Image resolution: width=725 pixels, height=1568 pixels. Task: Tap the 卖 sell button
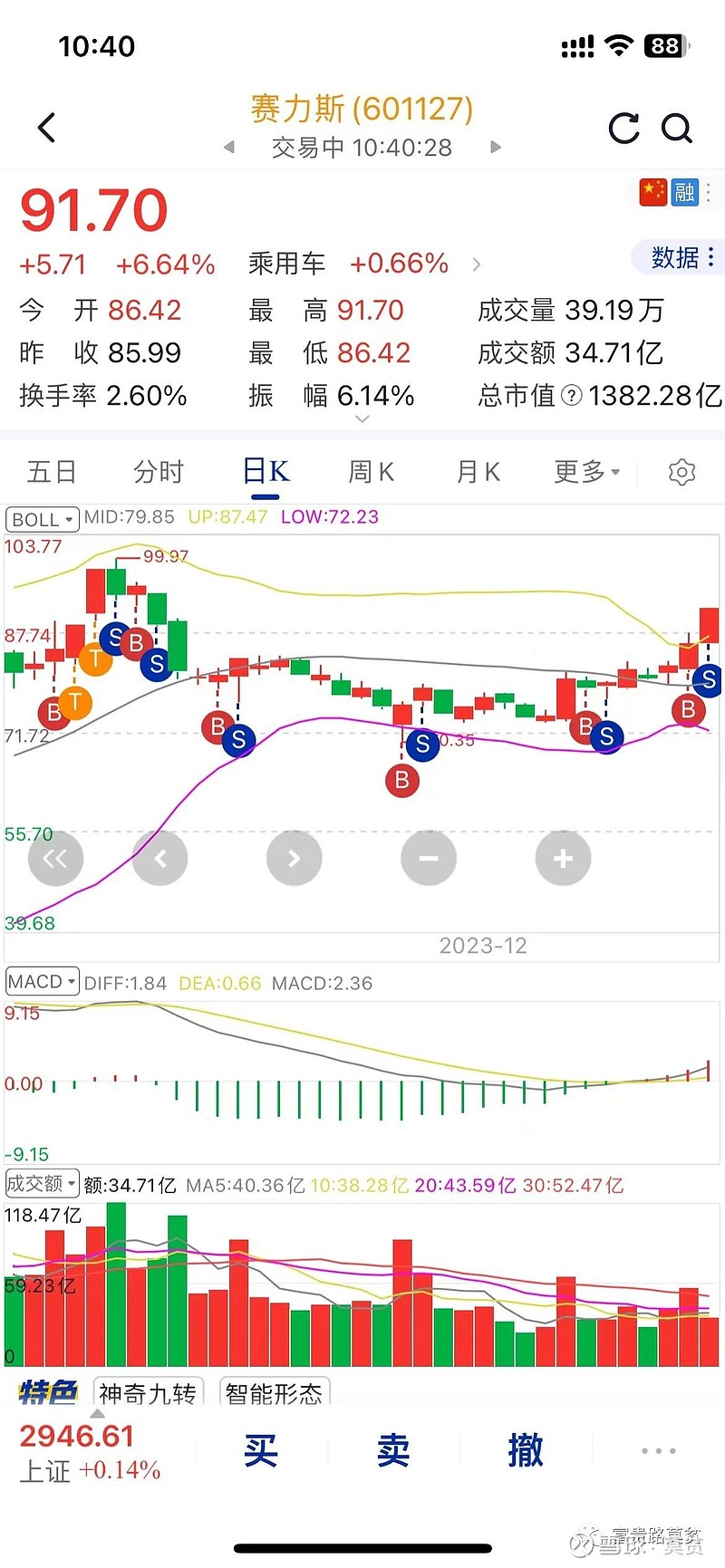[392, 1451]
